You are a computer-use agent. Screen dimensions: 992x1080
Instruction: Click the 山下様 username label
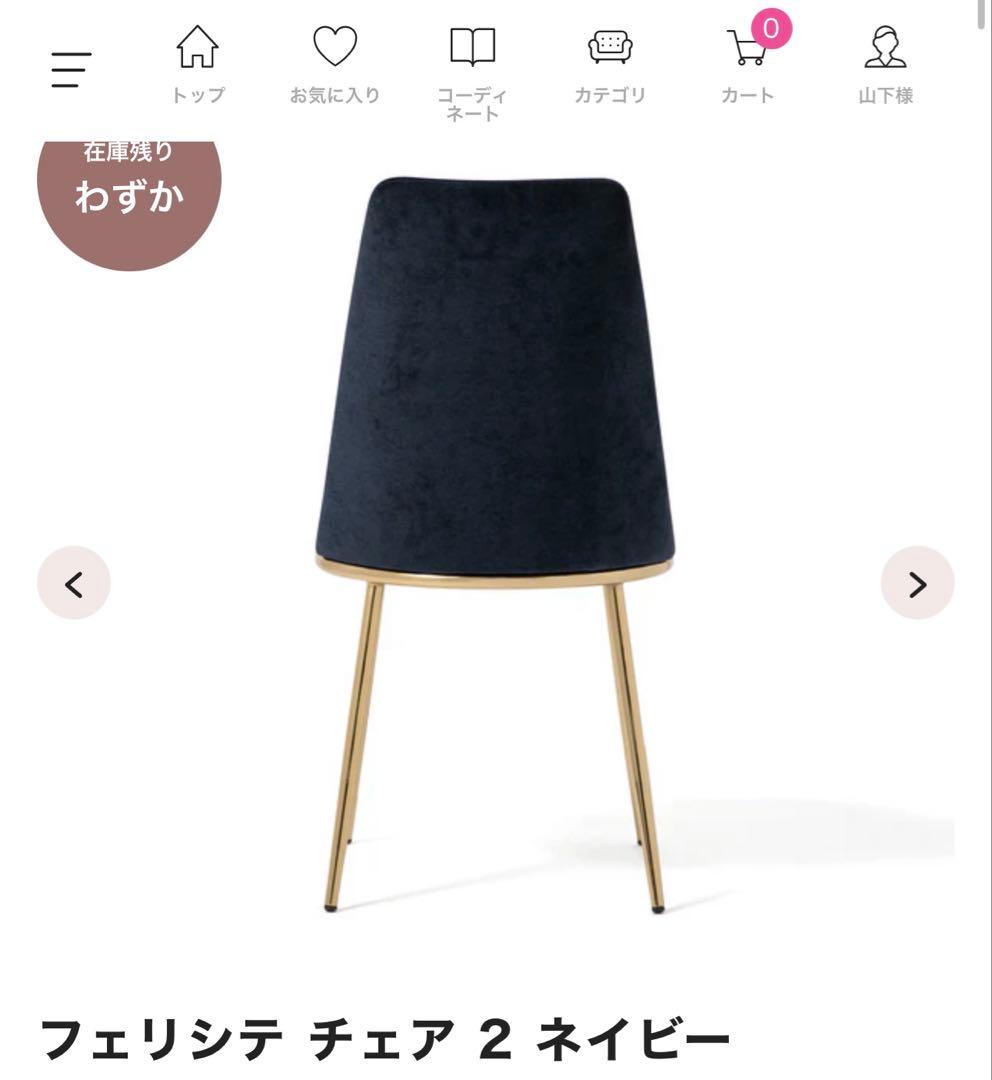(x=884, y=95)
